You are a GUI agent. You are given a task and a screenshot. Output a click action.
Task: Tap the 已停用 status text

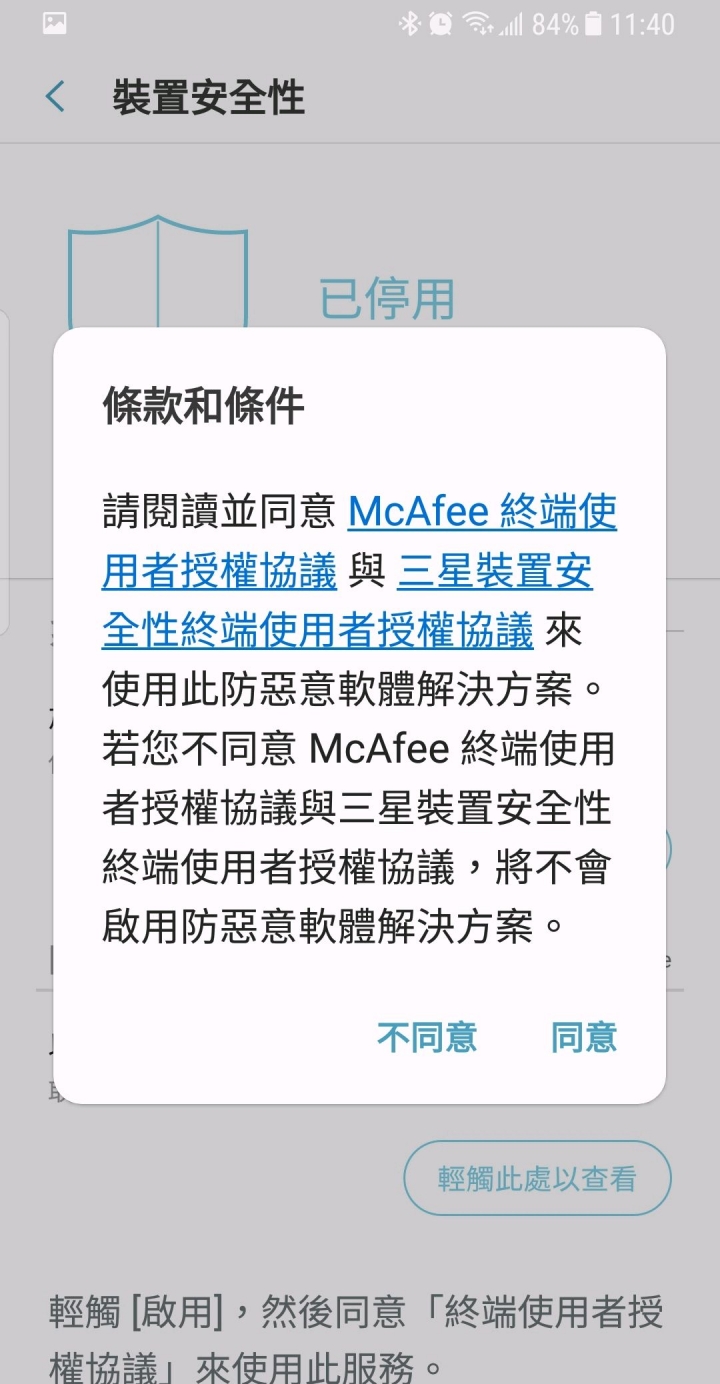(x=385, y=295)
